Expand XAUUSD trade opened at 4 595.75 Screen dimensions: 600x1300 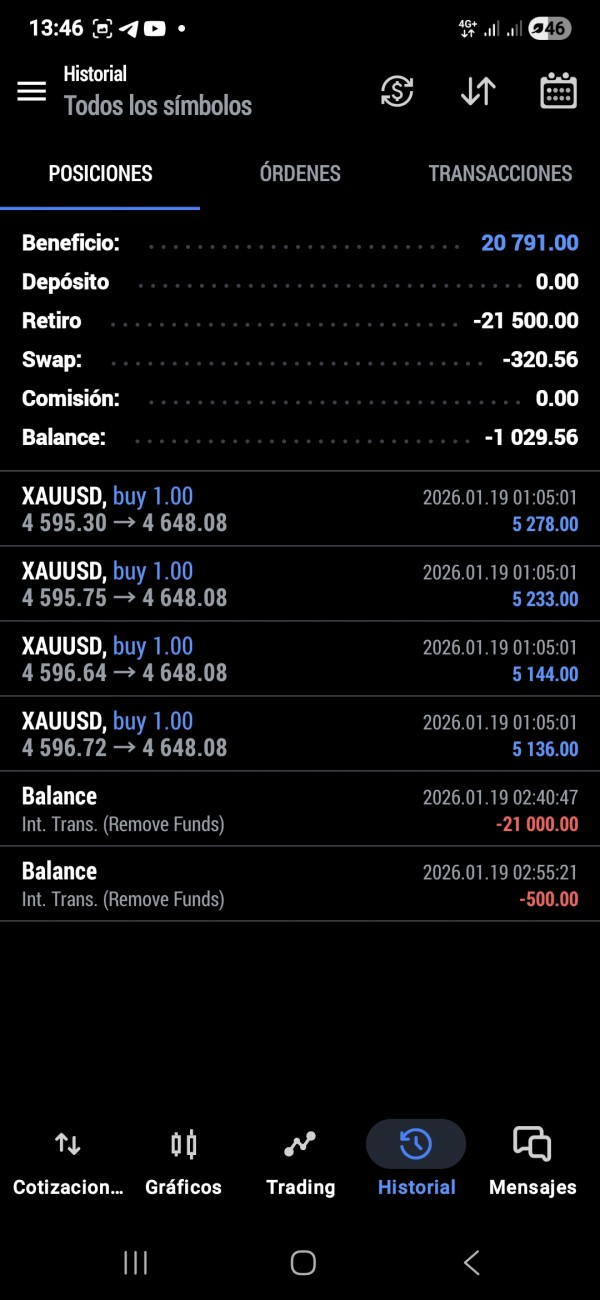[x=300, y=584]
